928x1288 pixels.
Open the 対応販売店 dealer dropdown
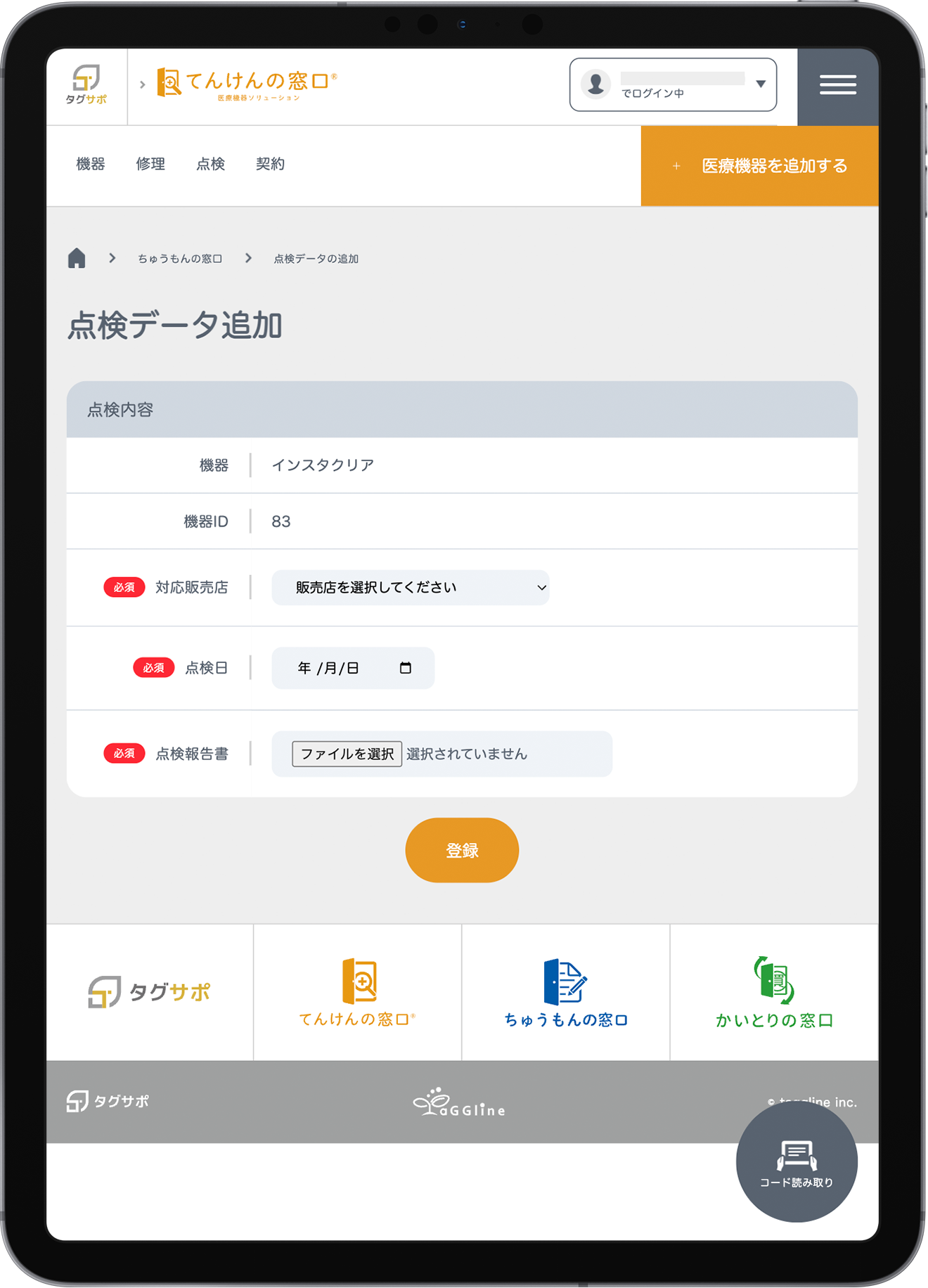[x=411, y=588]
